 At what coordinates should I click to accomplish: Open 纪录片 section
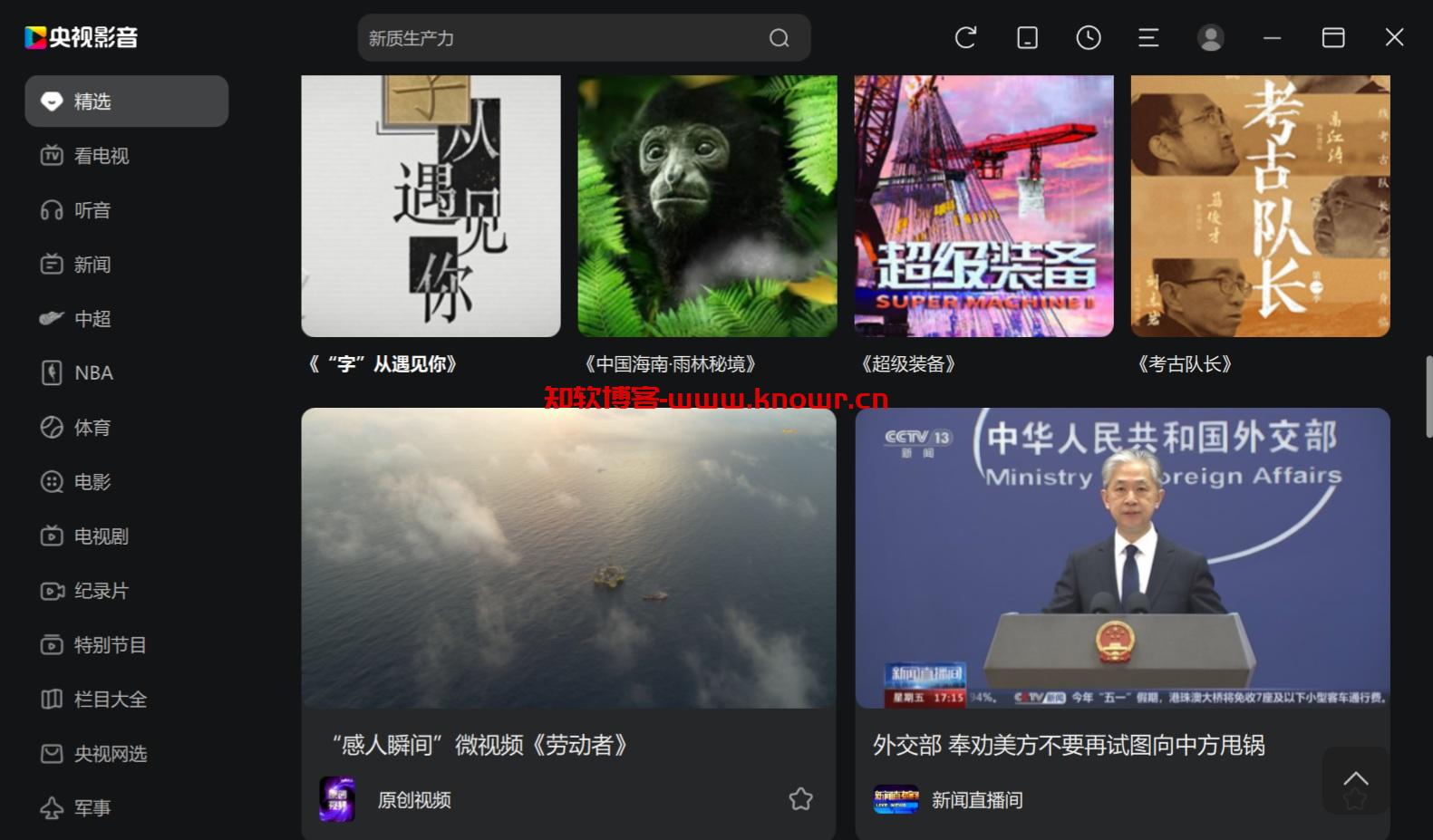(x=101, y=591)
